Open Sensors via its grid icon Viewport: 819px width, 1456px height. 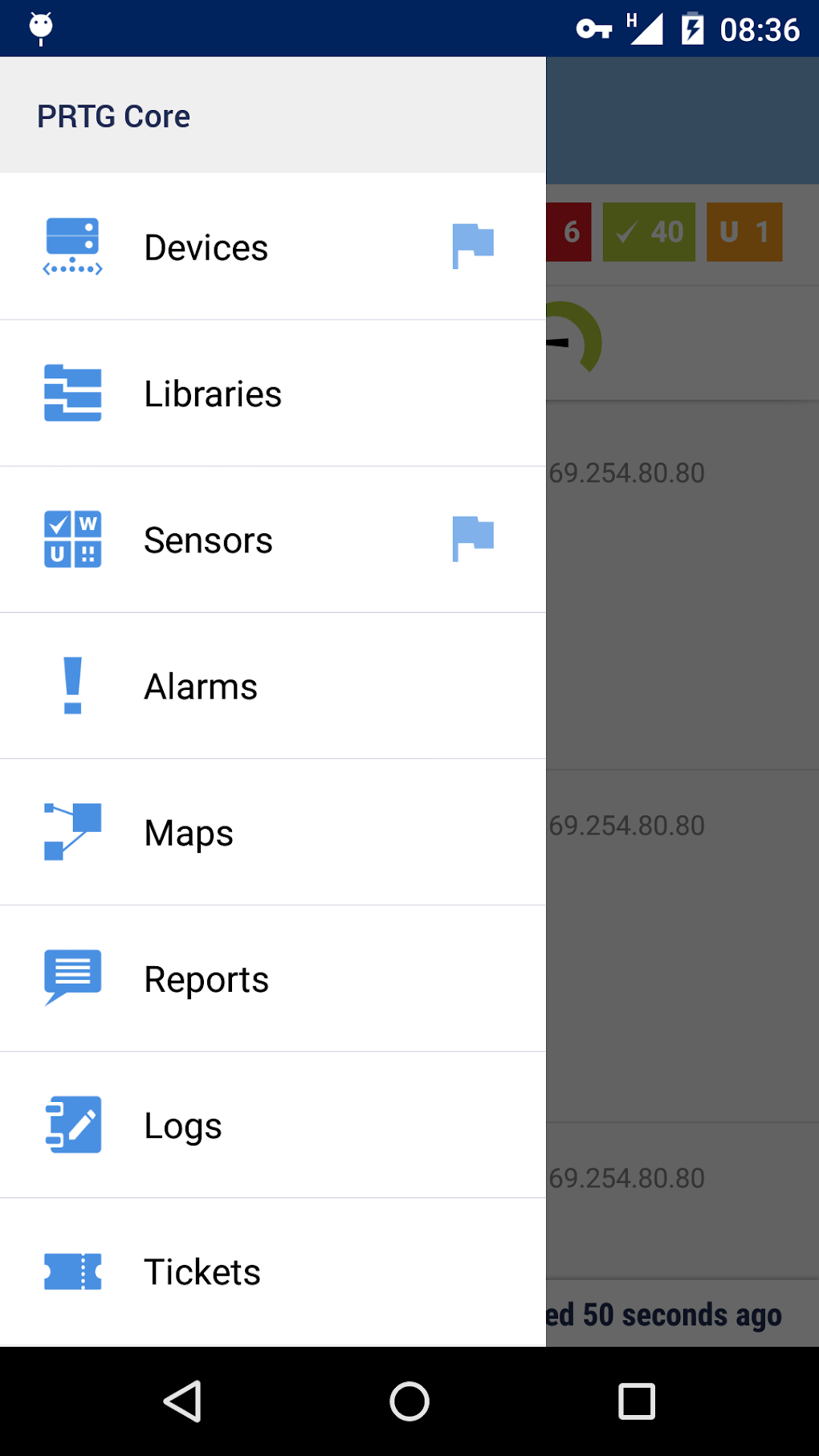pos(72,539)
